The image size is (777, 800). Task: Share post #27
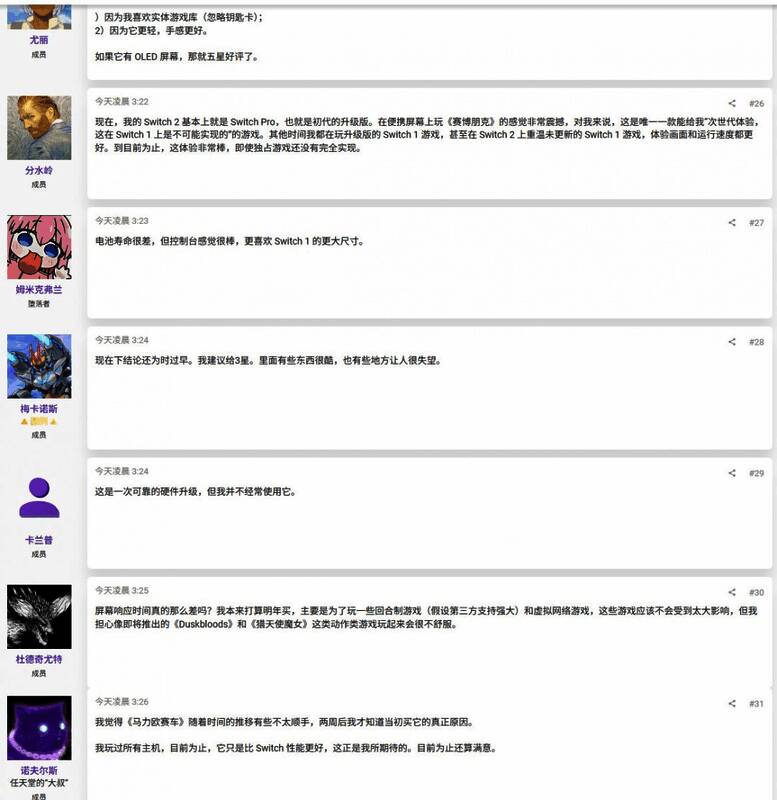pyautogui.click(x=732, y=222)
